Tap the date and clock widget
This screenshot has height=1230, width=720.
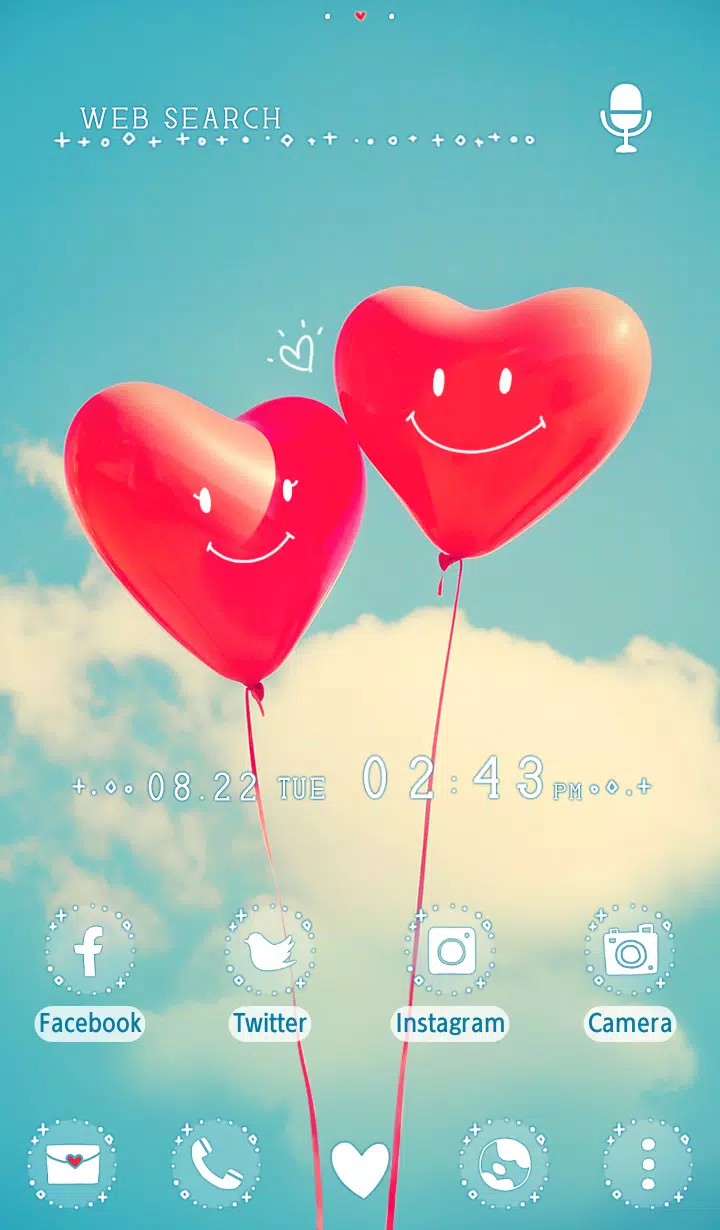click(x=360, y=782)
